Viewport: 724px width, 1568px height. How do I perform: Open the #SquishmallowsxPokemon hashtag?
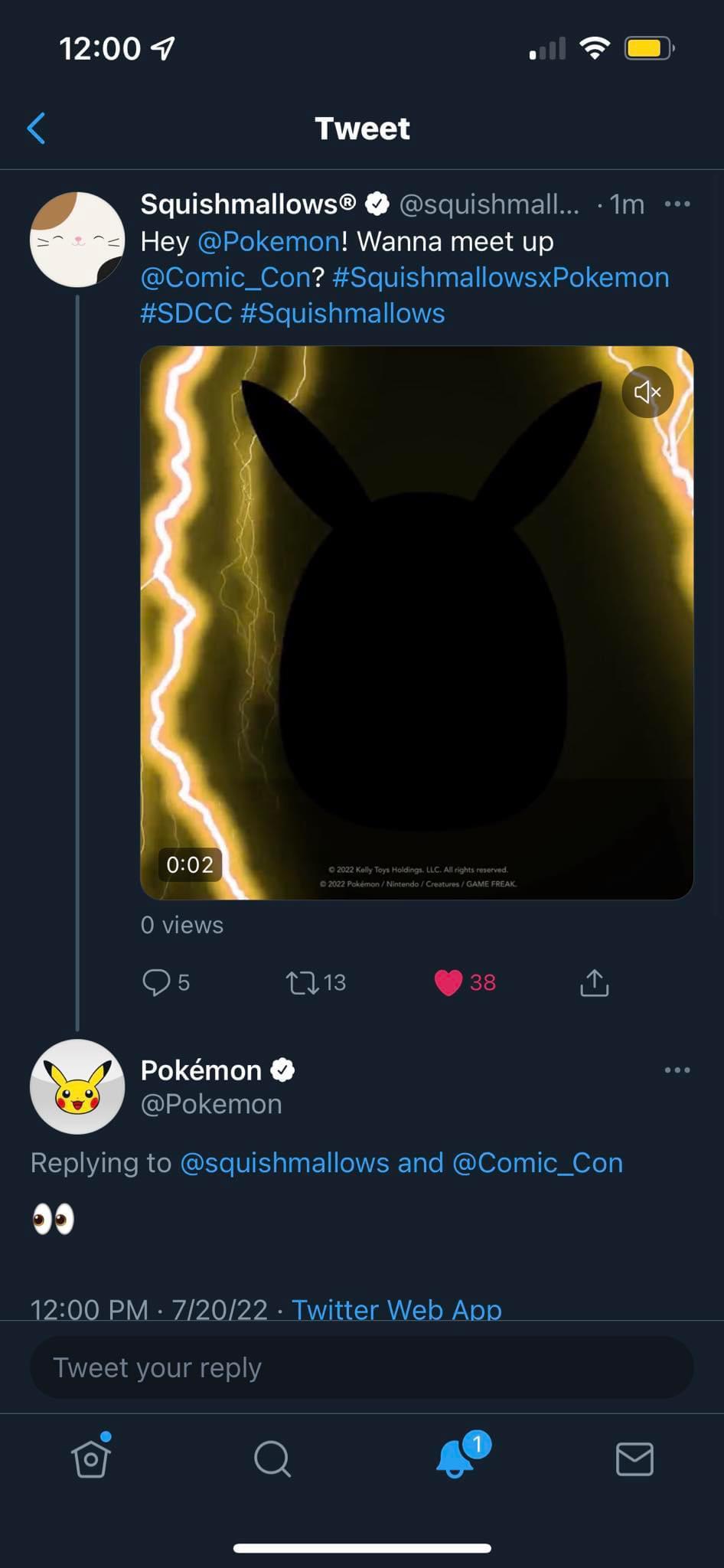pos(501,278)
